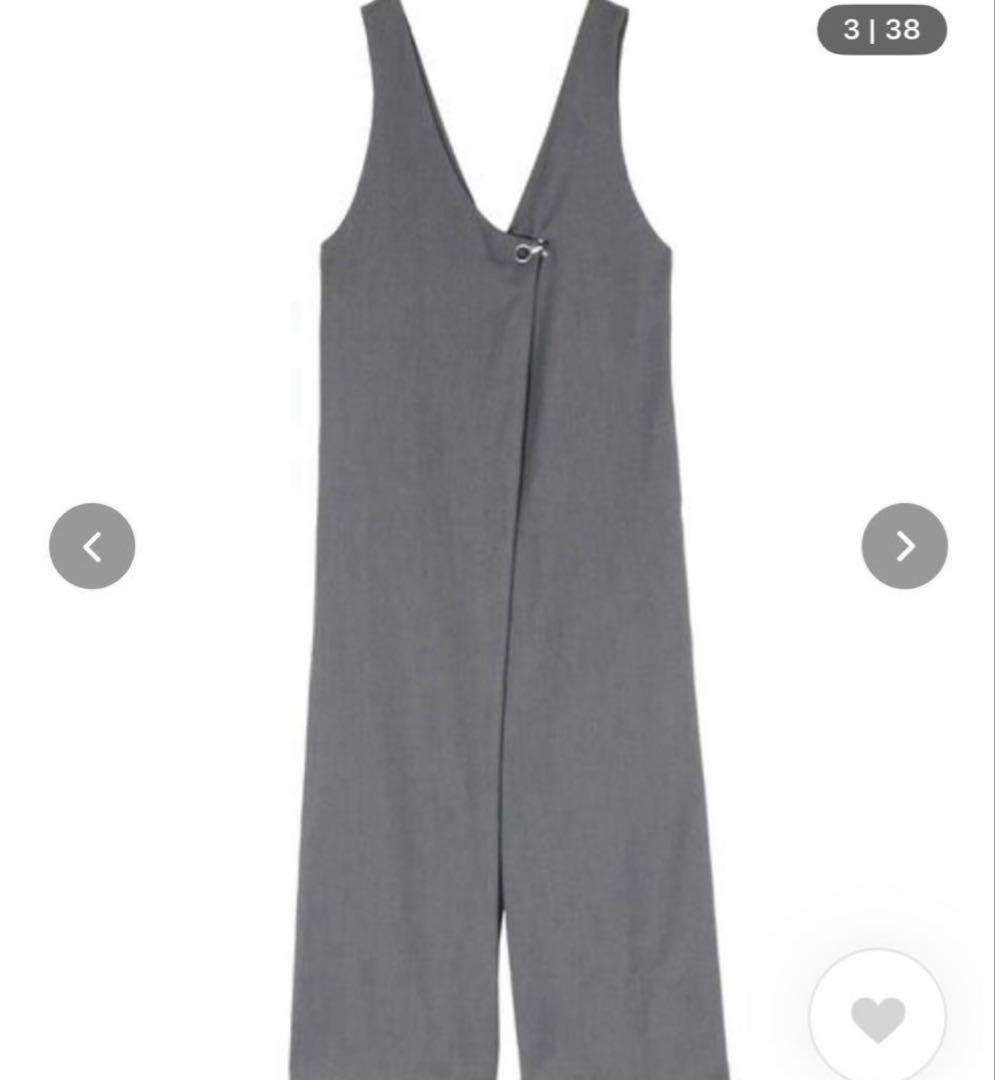Show the next product photo
This screenshot has width=995, height=1080.
point(904,546)
